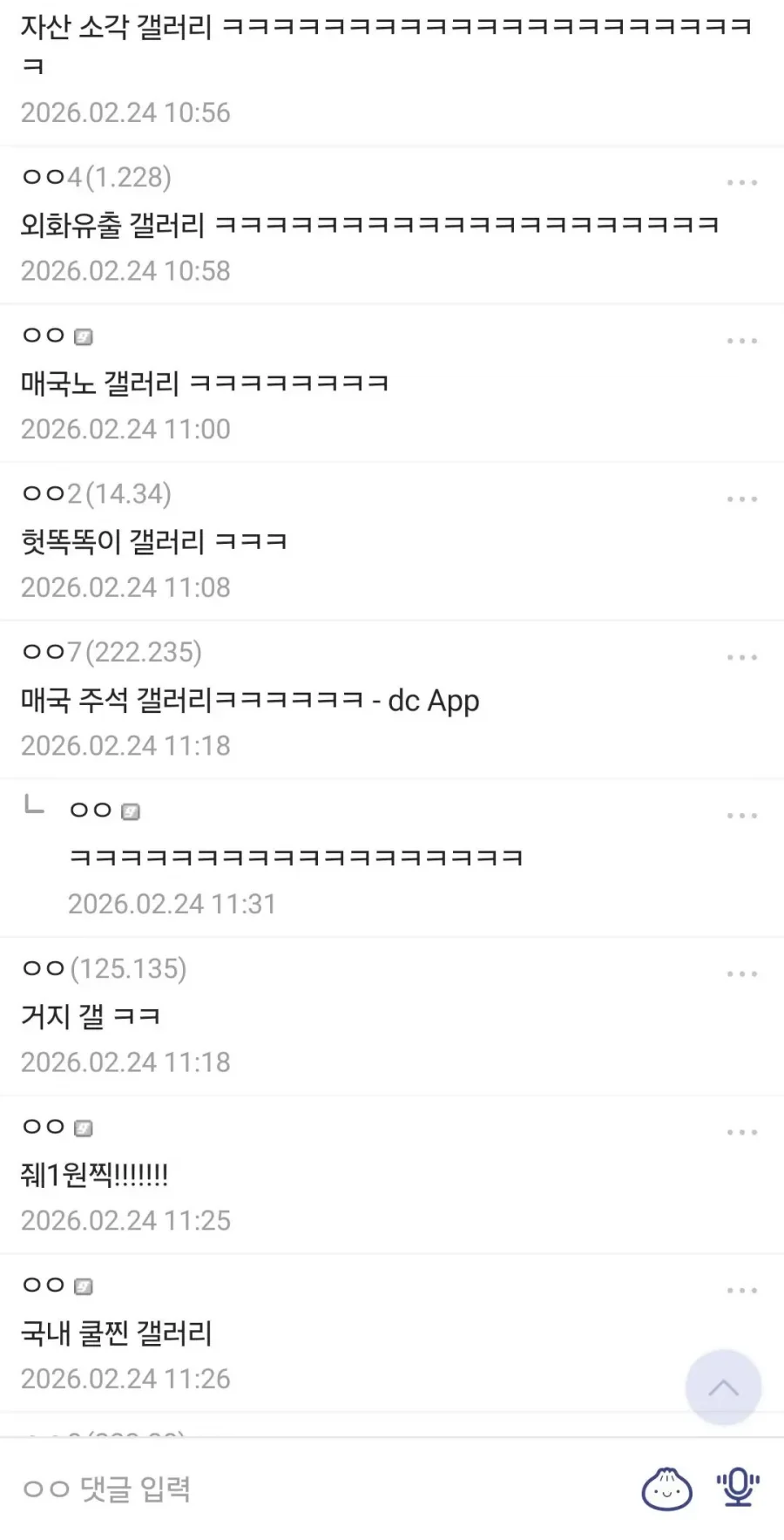The width and height of the screenshot is (784, 1540).
Task: Open options for the 매국노 갤러리 comment
Action: pyautogui.click(x=741, y=342)
